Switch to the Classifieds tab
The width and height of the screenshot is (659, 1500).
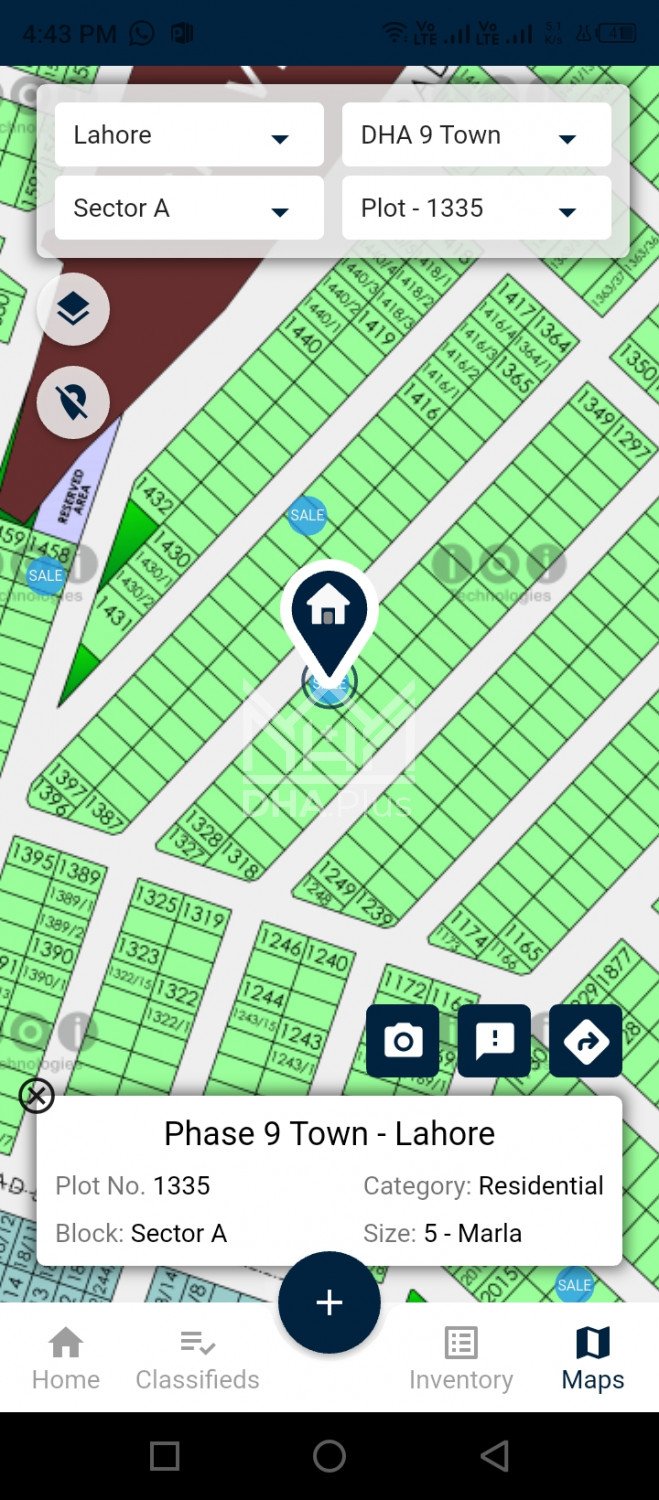click(197, 1358)
